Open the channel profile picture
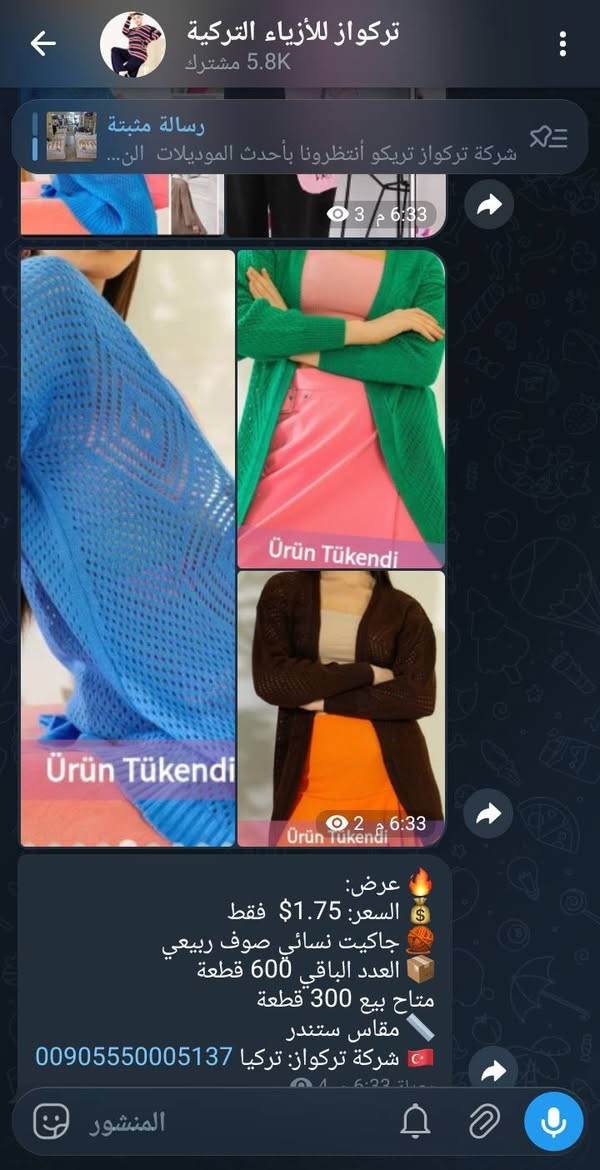This screenshot has height=1170, width=600. [x=133, y=44]
